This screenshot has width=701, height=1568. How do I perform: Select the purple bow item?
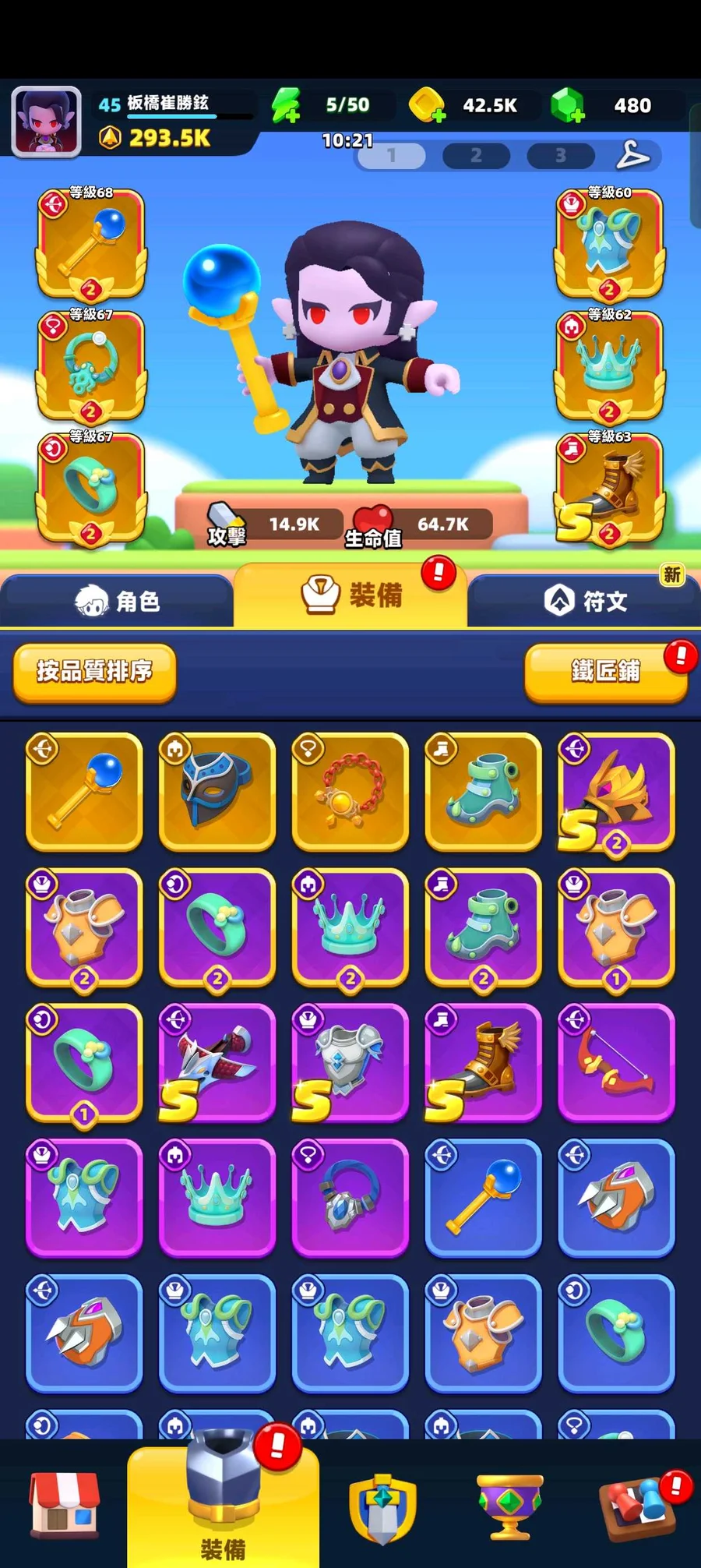(x=616, y=1063)
